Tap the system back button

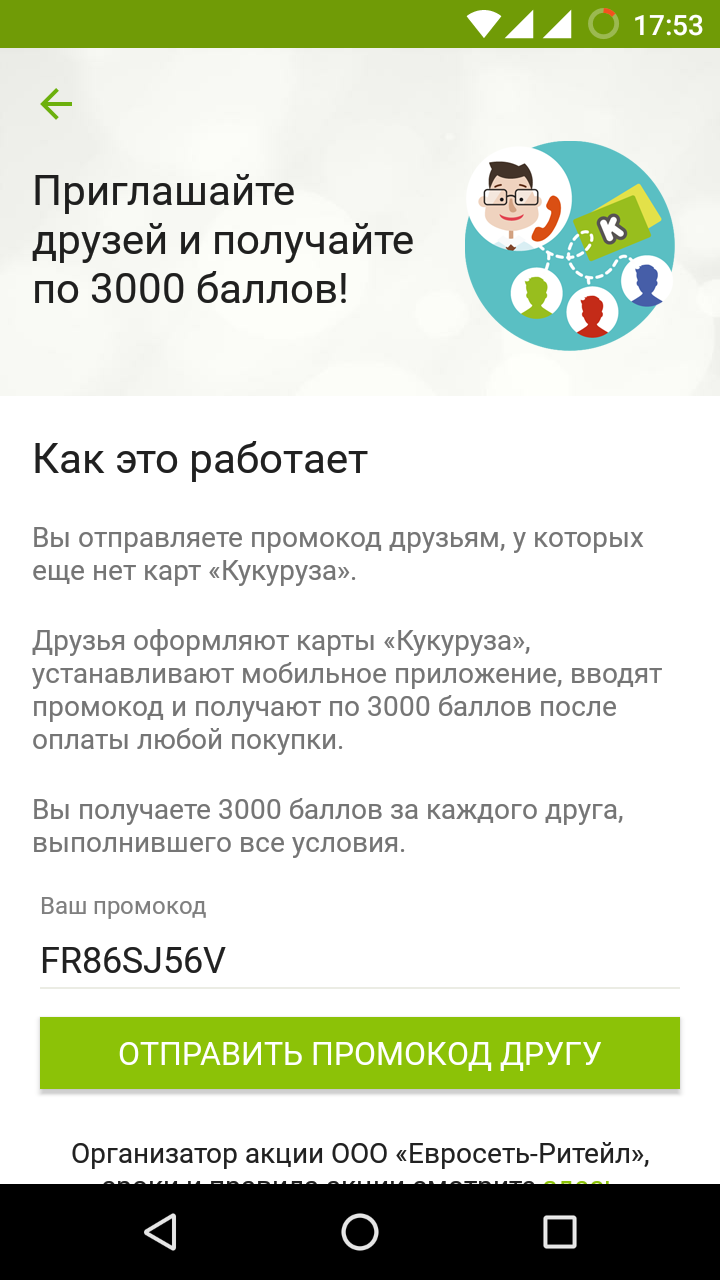tap(160, 1232)
